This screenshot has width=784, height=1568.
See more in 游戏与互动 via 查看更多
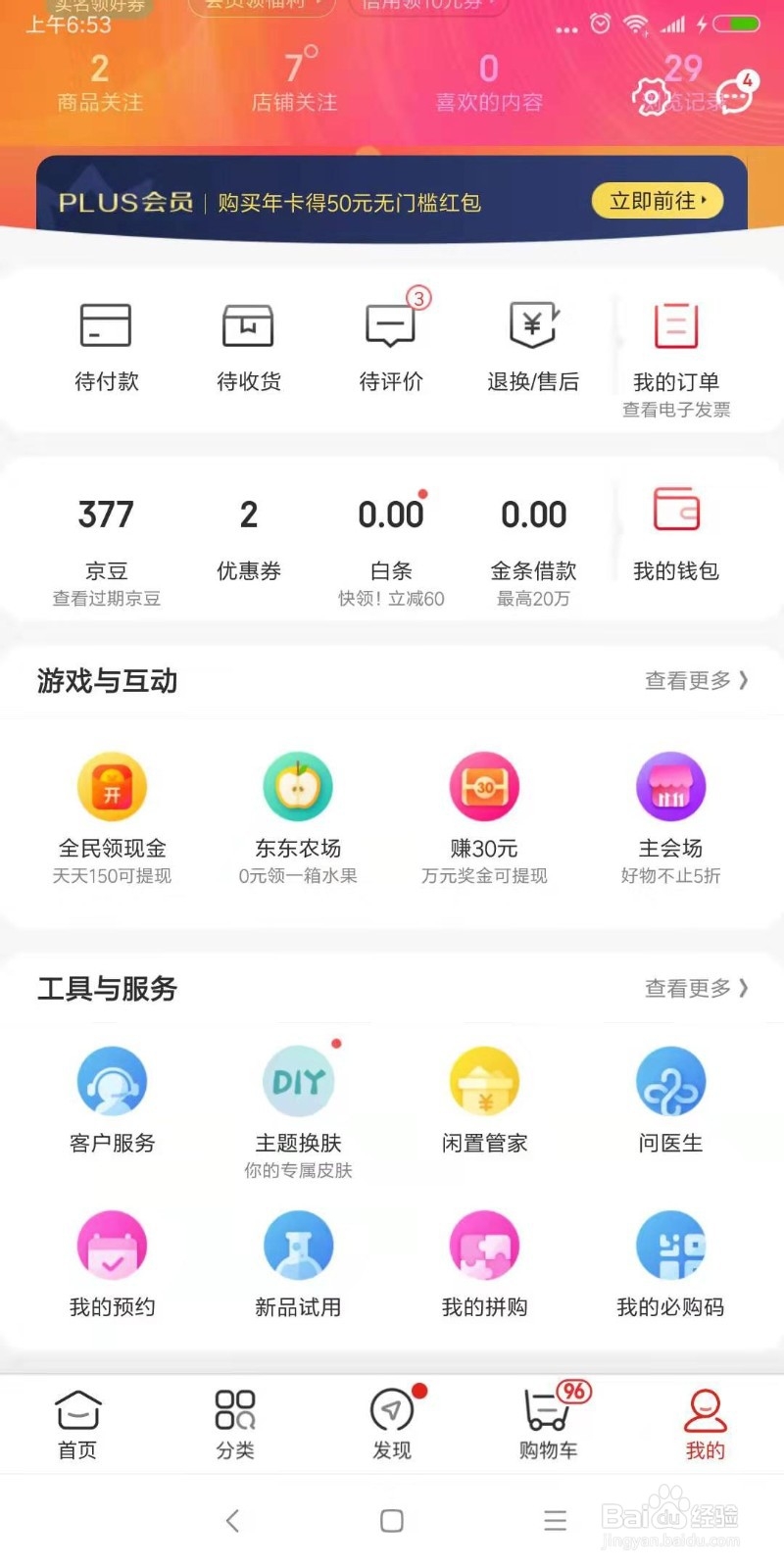click(x=696, y=680)
